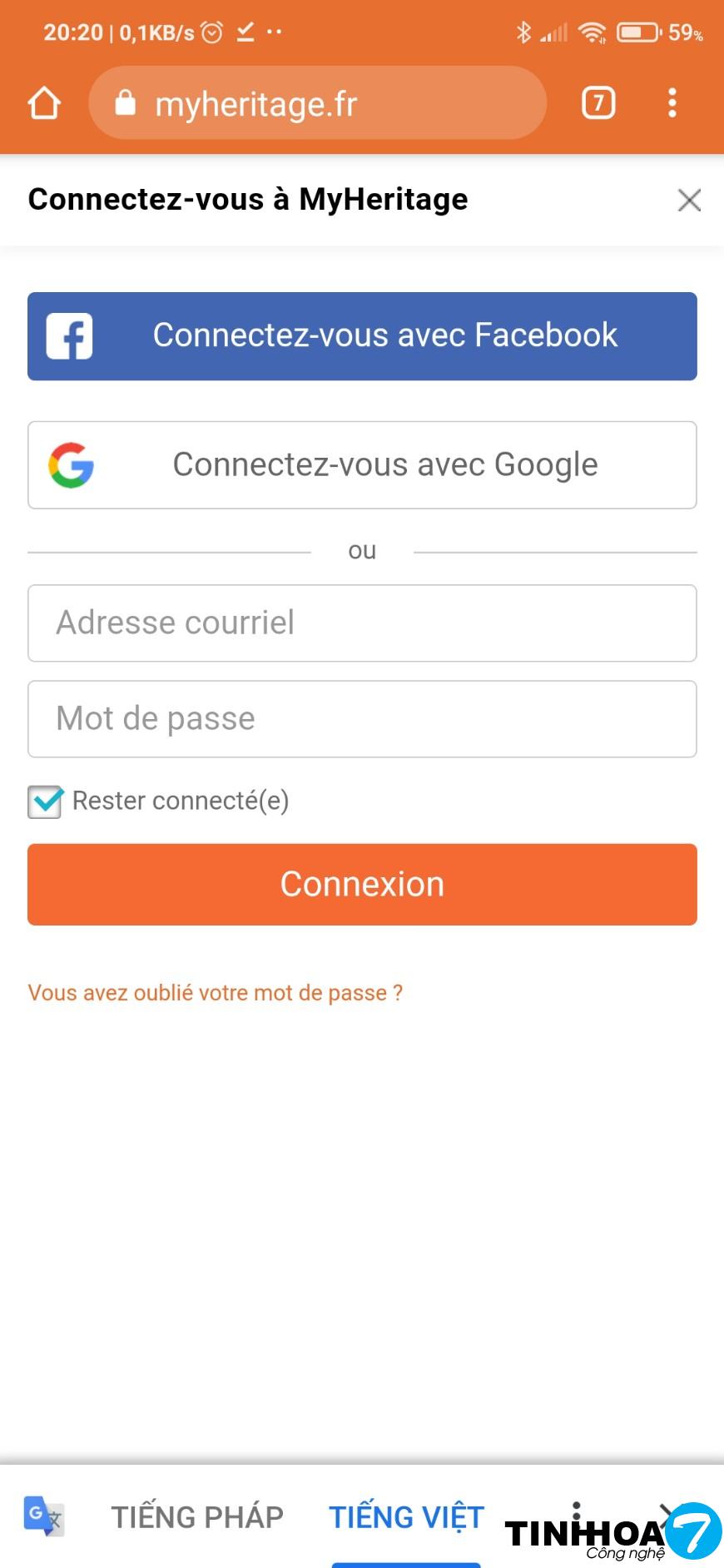724x1568 pixels.
Task: Uncheck the Rester connecté(e) checkbox
Action: click(x=45, y=802)
